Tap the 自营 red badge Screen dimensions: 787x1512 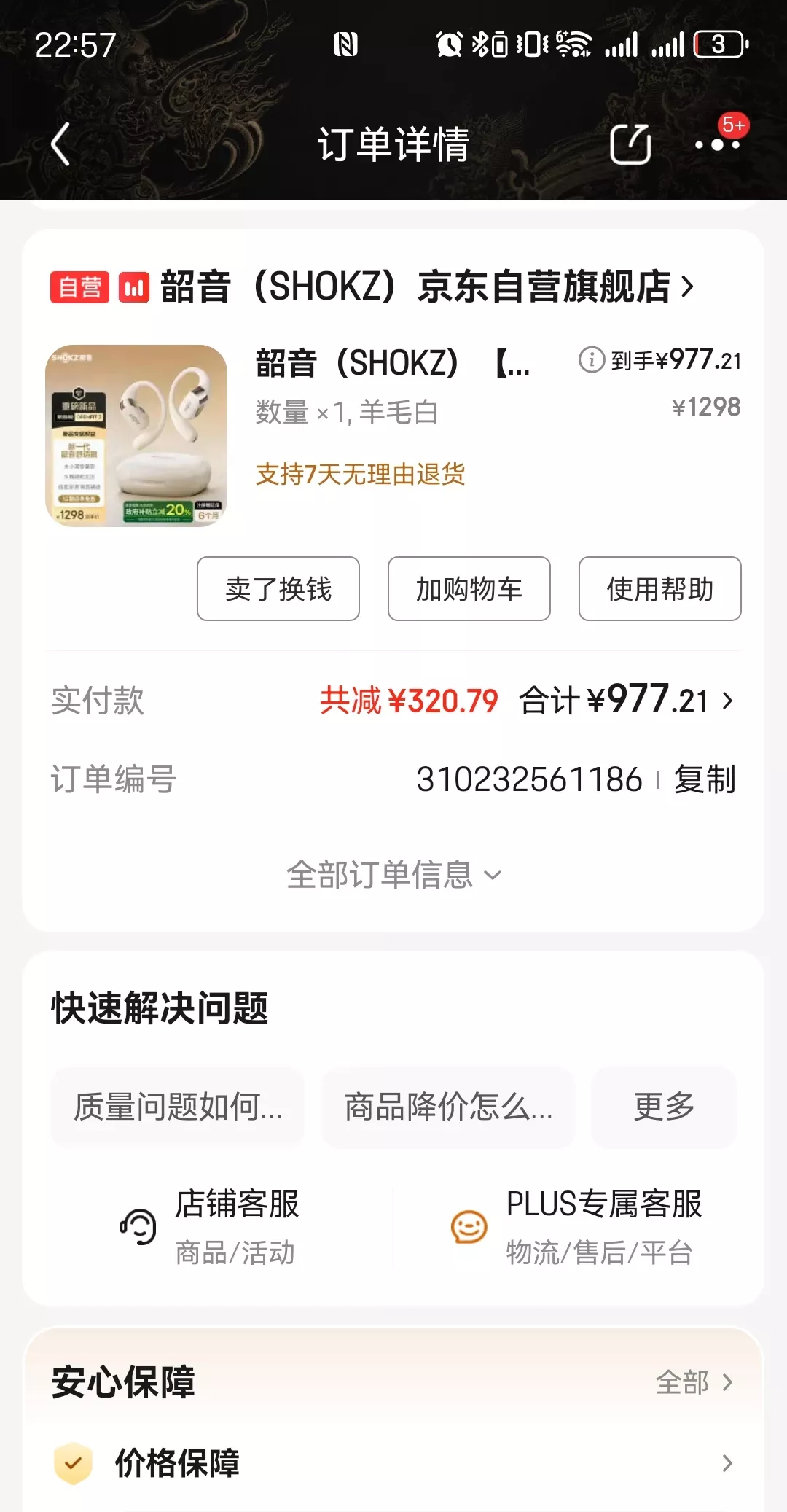pyautogui.click(x=79, y=287)
